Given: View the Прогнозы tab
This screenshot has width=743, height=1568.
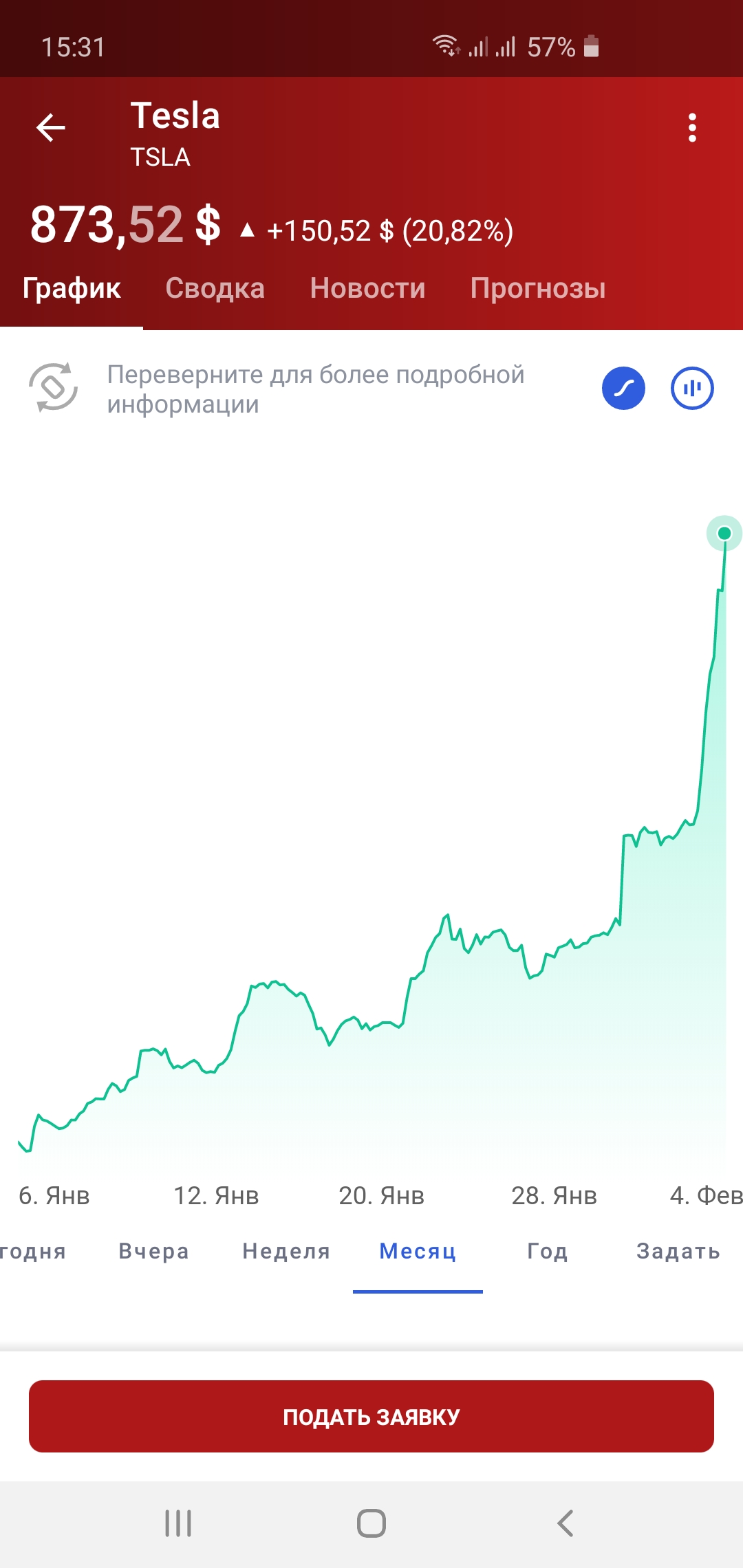Looking at the screenshot, I should tap(538, 288).
